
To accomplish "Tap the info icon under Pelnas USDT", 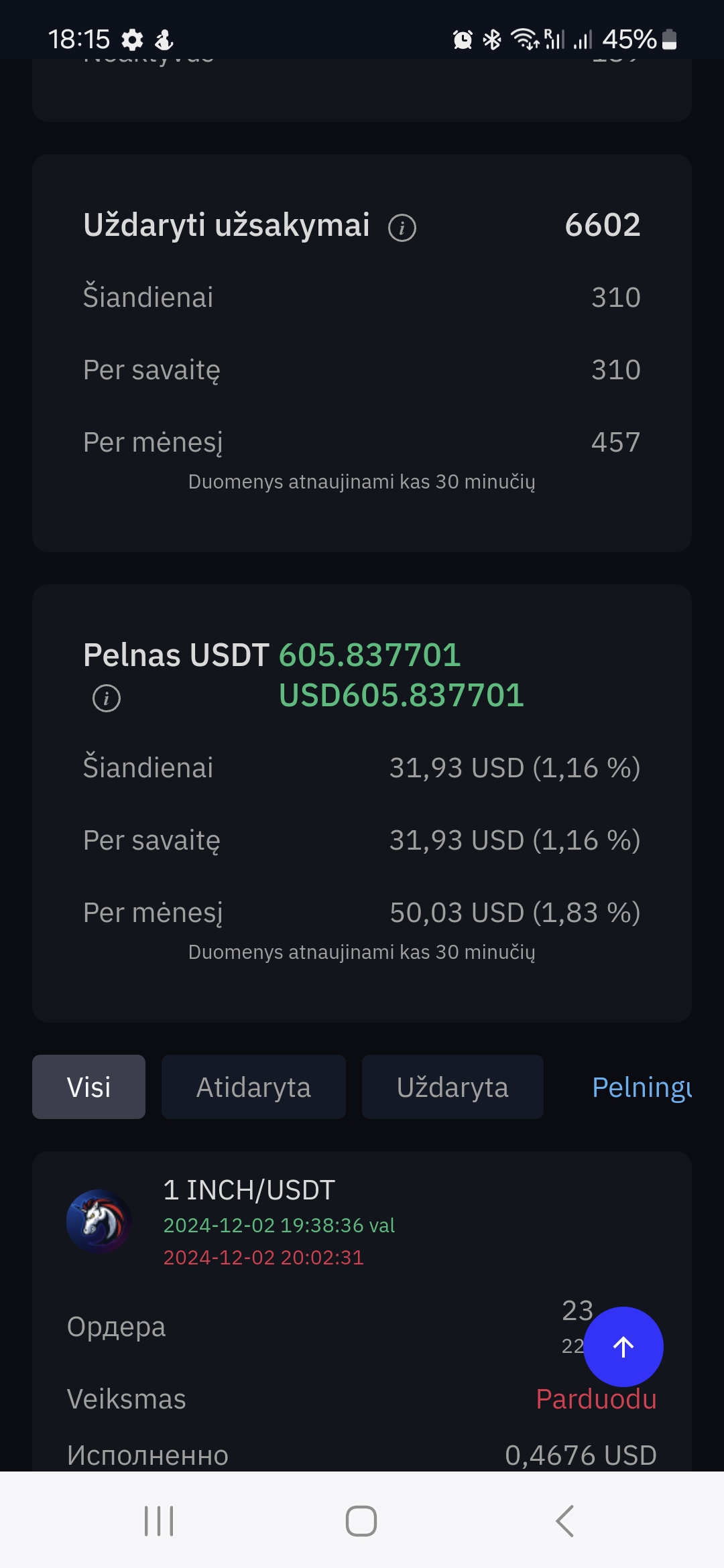I will [x=107, y=698].
